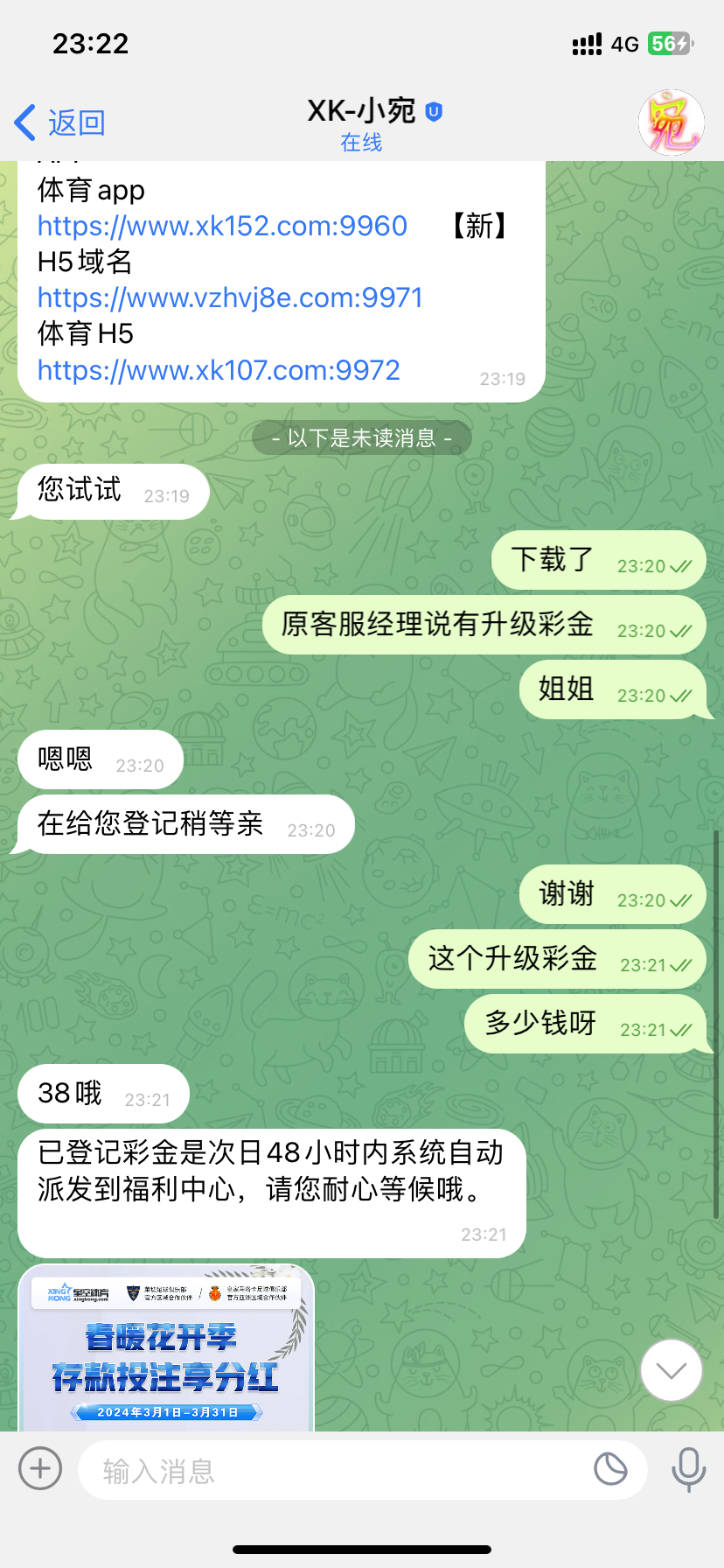Open the sticker panel icon
724x1568 pixels.
(610, 1468)
